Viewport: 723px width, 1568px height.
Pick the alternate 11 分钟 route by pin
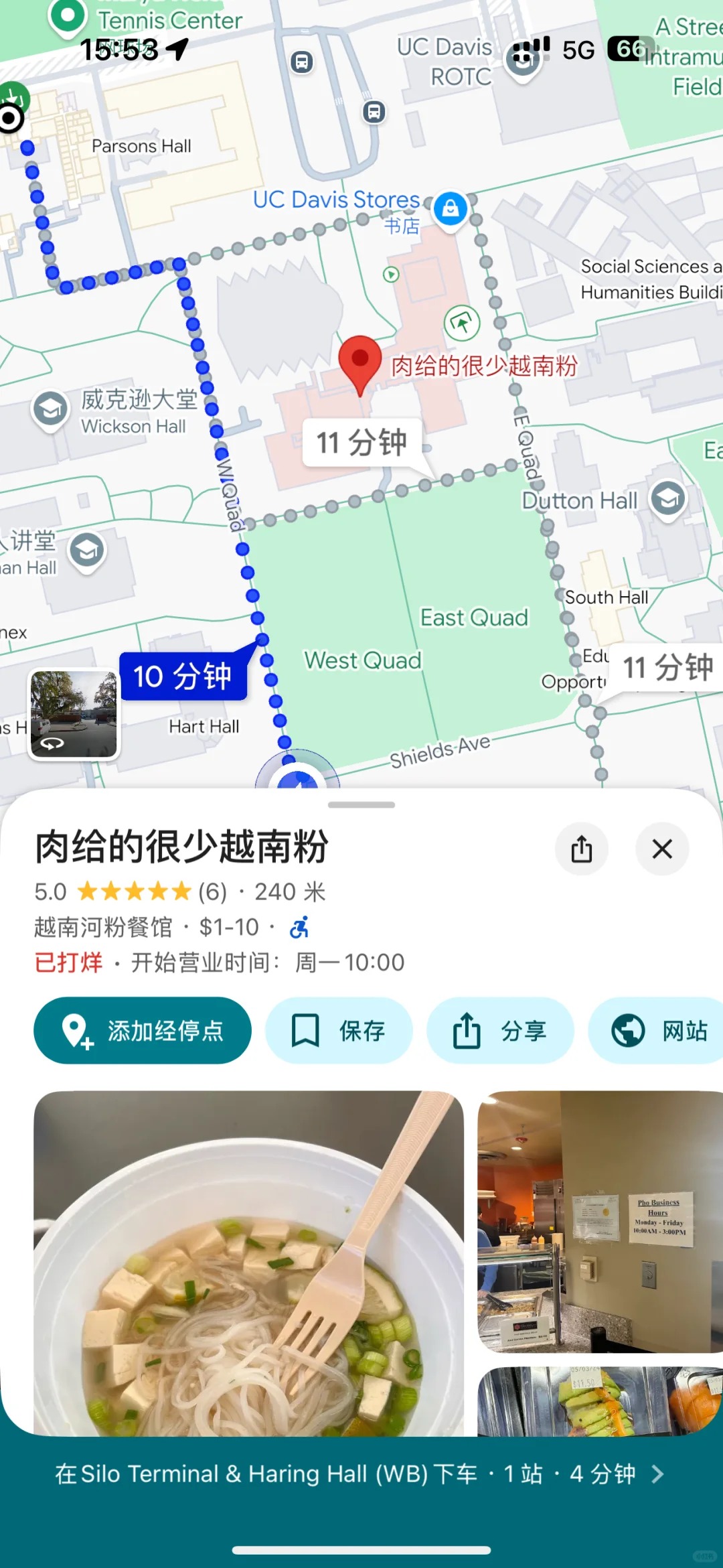(362, 442)
